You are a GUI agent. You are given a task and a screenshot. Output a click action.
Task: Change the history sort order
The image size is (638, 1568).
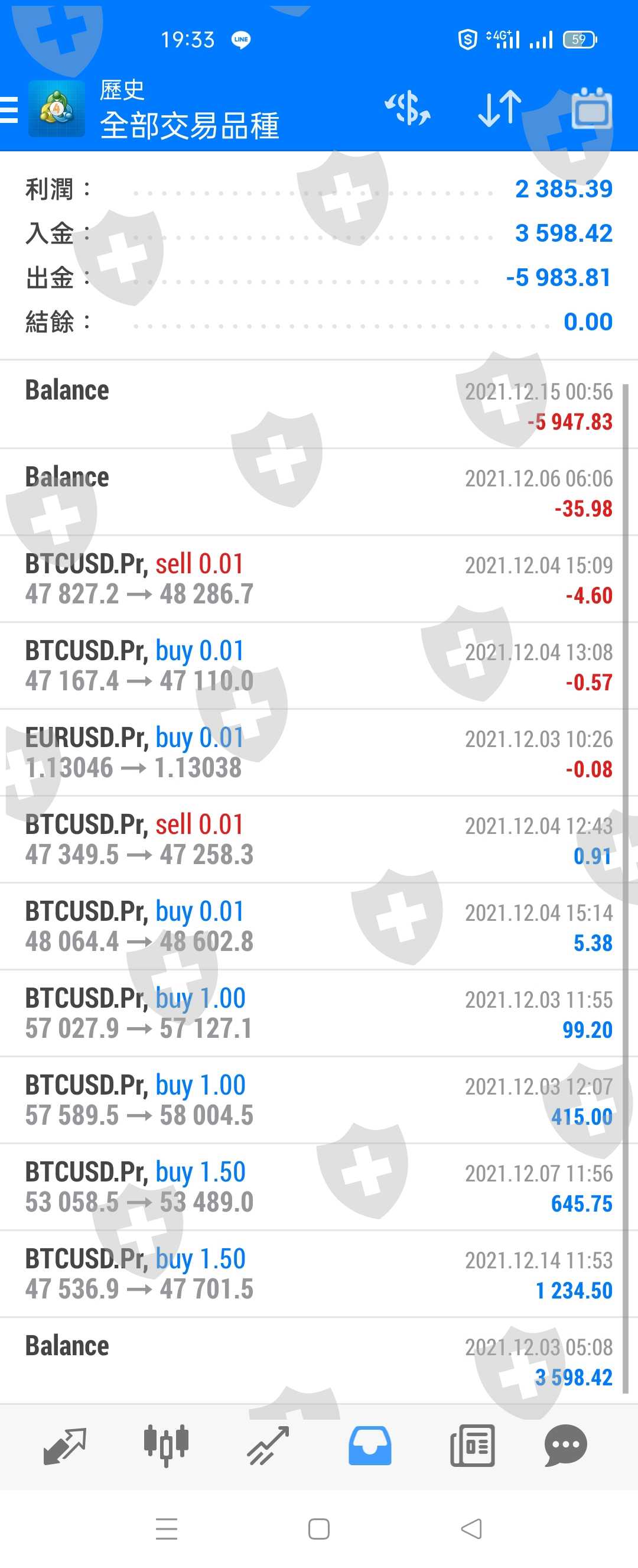click(499, 109)
